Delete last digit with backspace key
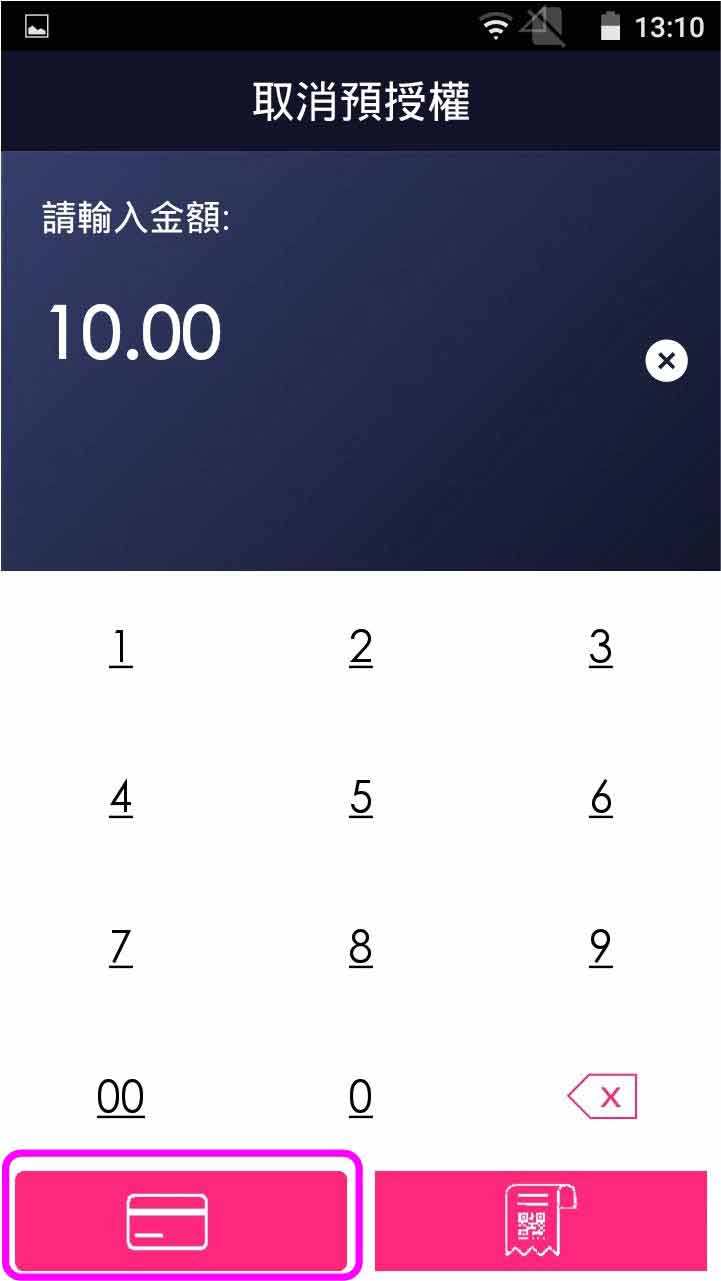721x1281 pixels. point(602,1097)
